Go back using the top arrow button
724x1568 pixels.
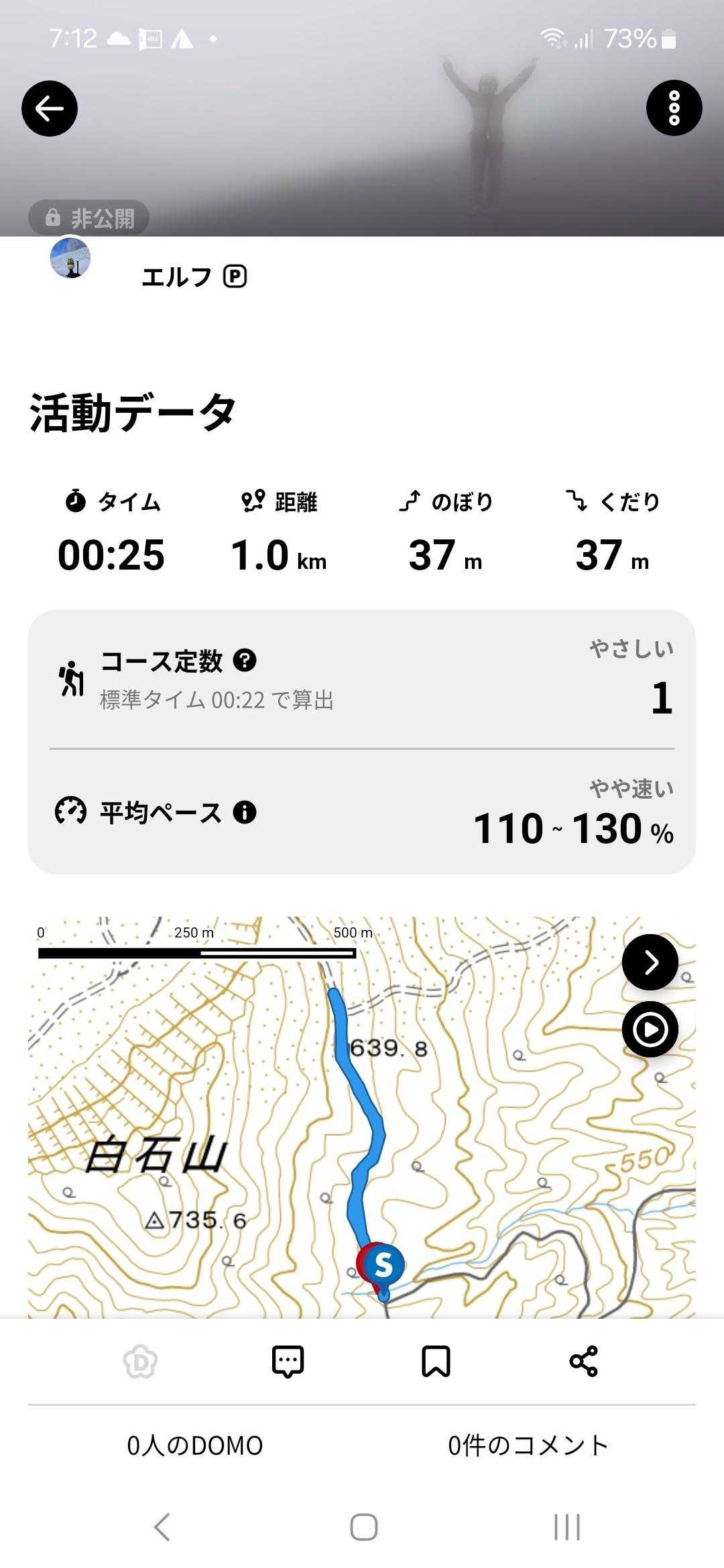tap(50, 109)
